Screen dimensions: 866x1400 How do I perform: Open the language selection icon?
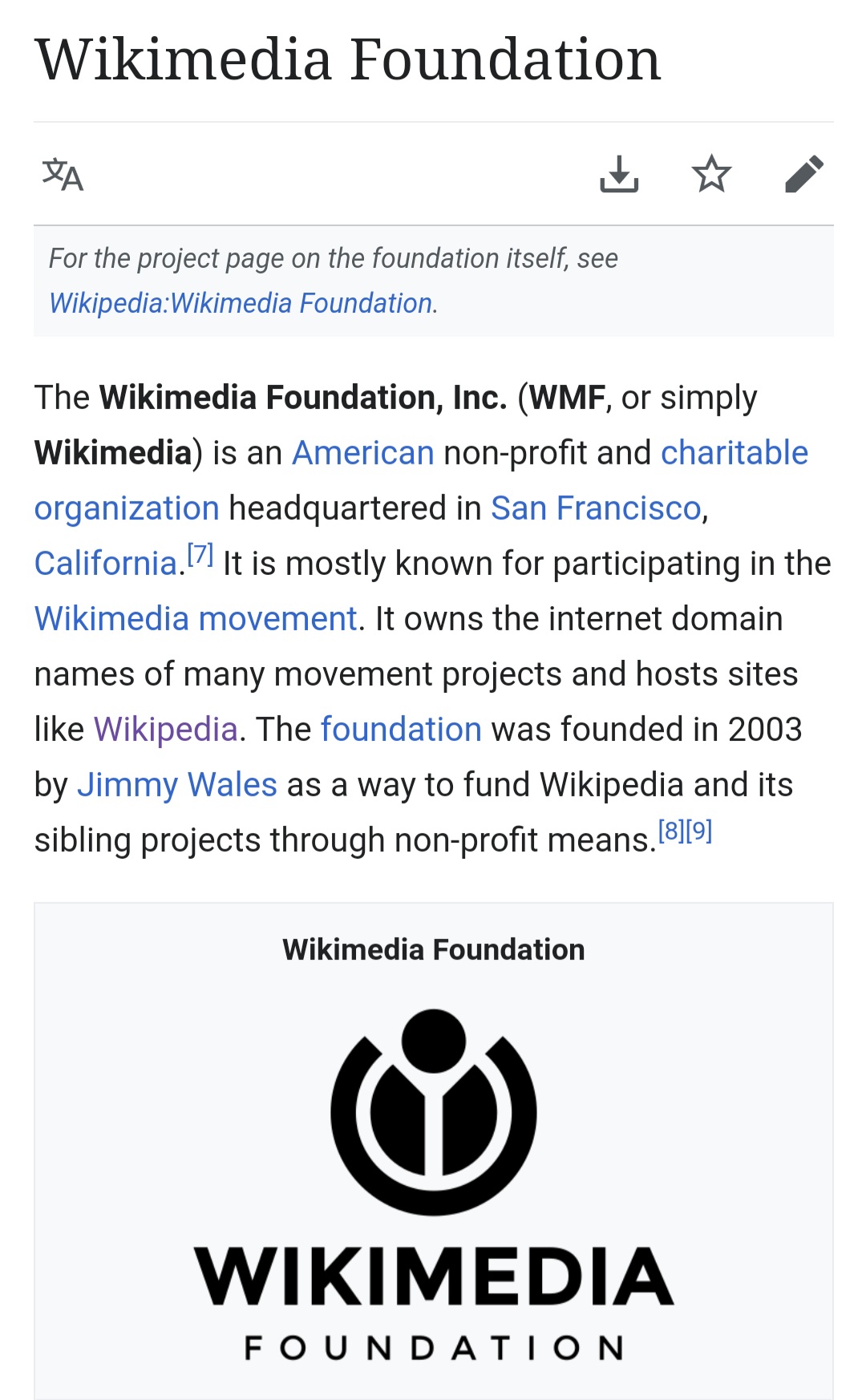pos(63,174)
